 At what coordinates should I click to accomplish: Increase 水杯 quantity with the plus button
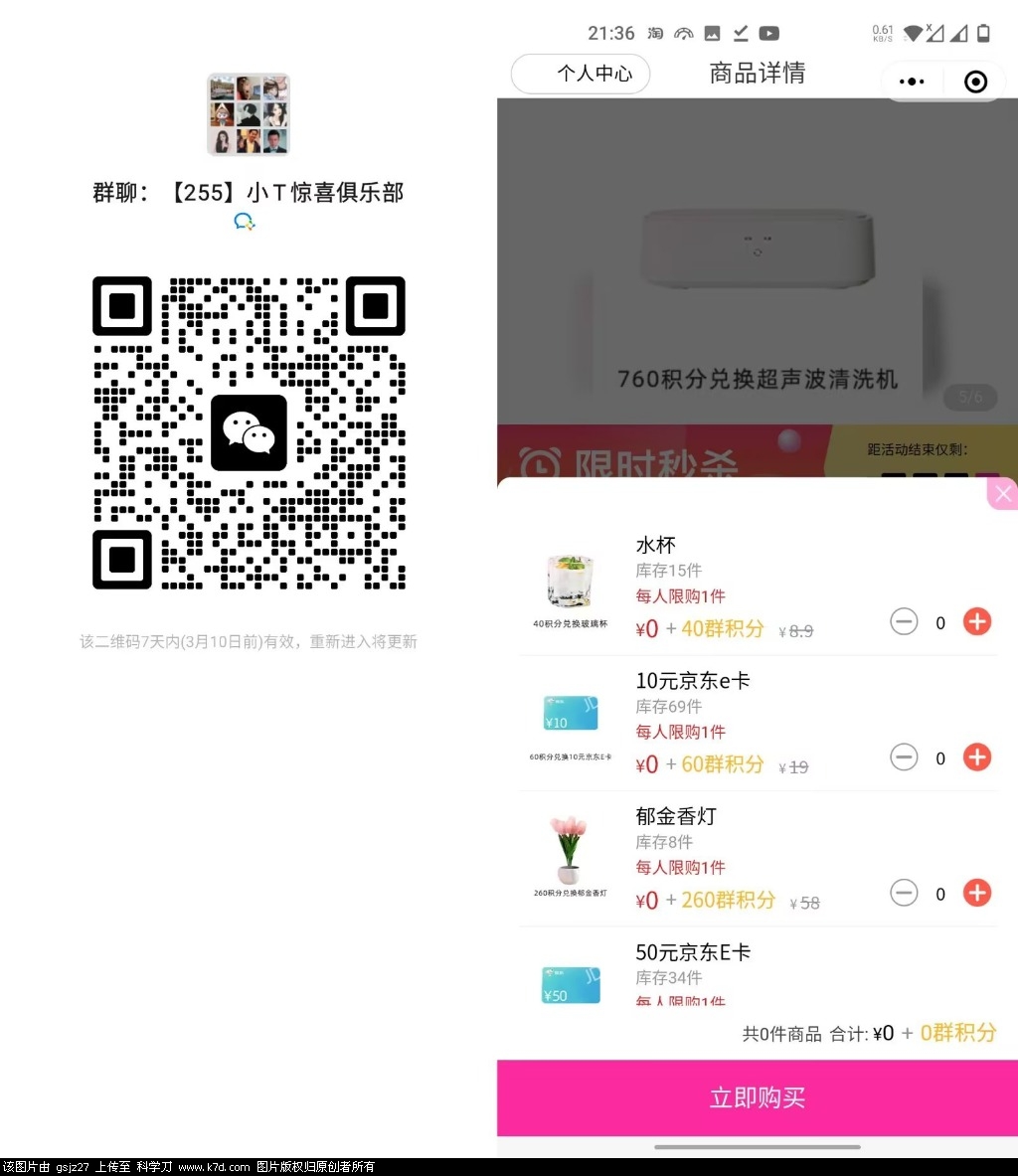tap(977, 622)
